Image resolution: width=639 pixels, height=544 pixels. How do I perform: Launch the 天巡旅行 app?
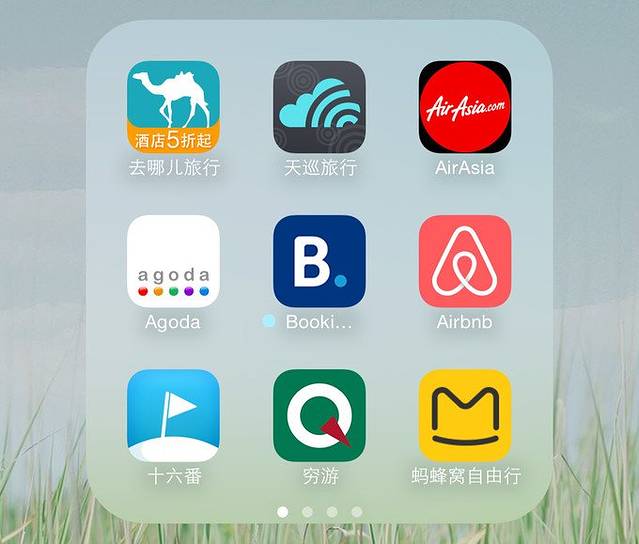[319, 107]
